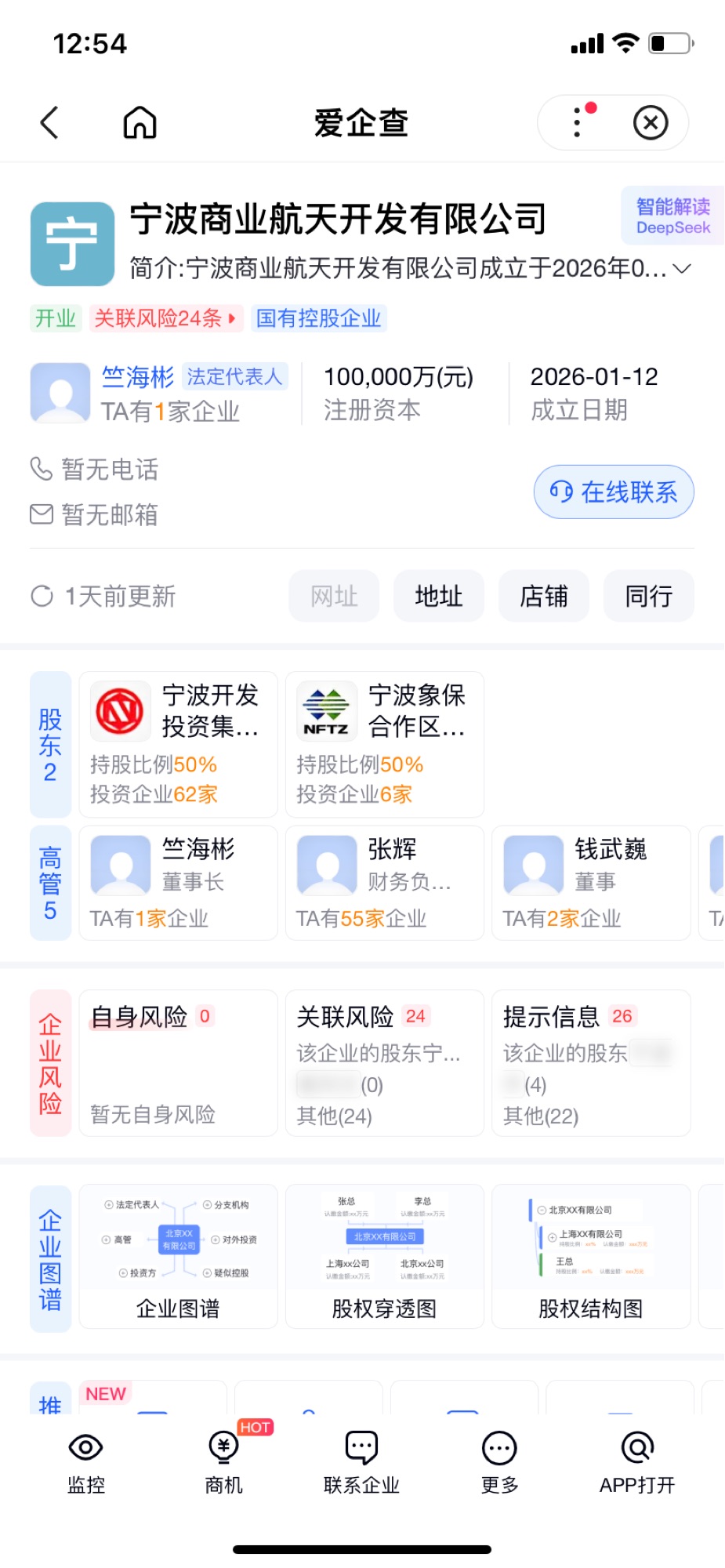725x1568 pixels.
Task: Close the mini program with X
Action: pos(651,122)
